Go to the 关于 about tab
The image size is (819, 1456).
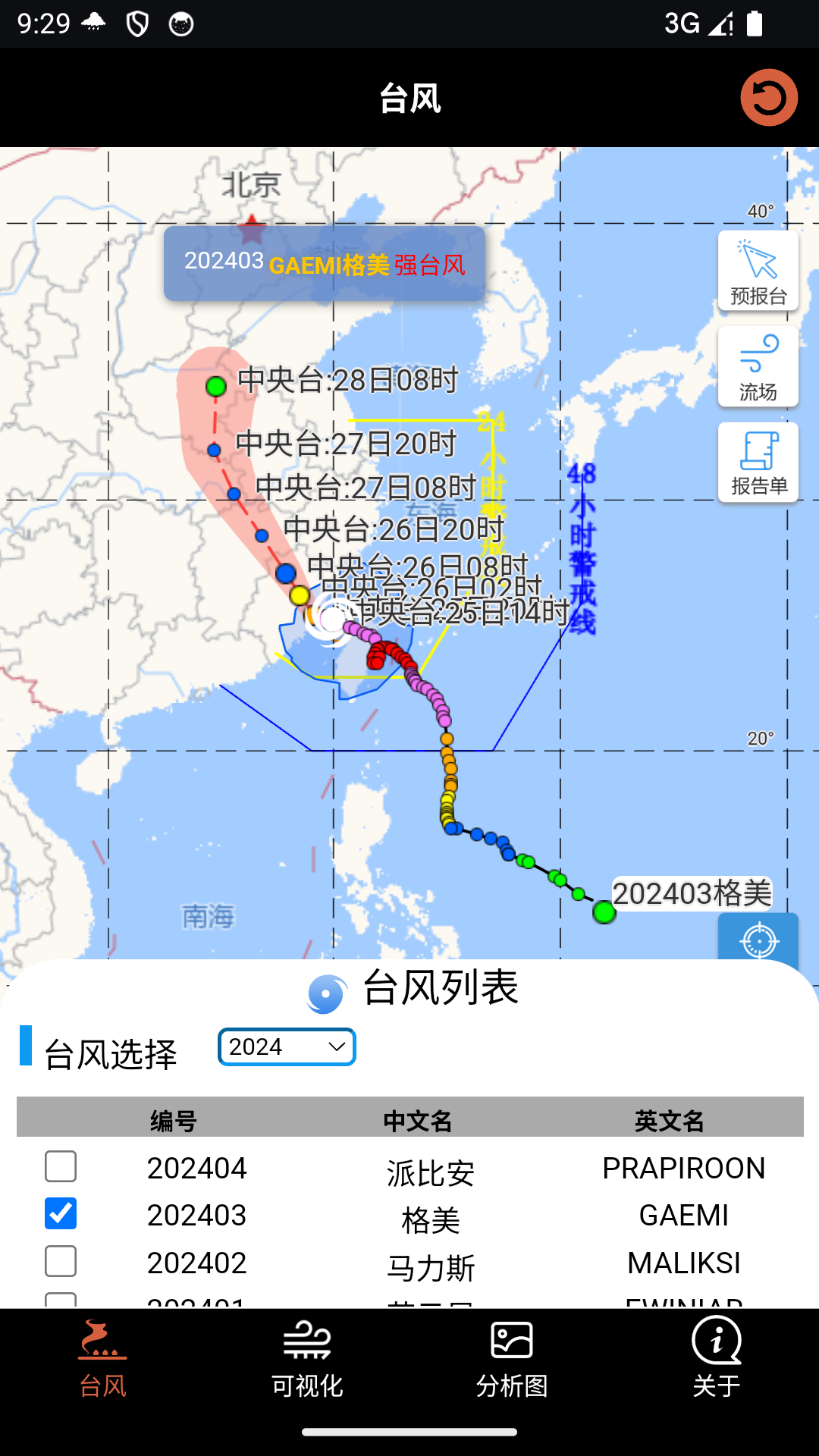point(716,1358)
